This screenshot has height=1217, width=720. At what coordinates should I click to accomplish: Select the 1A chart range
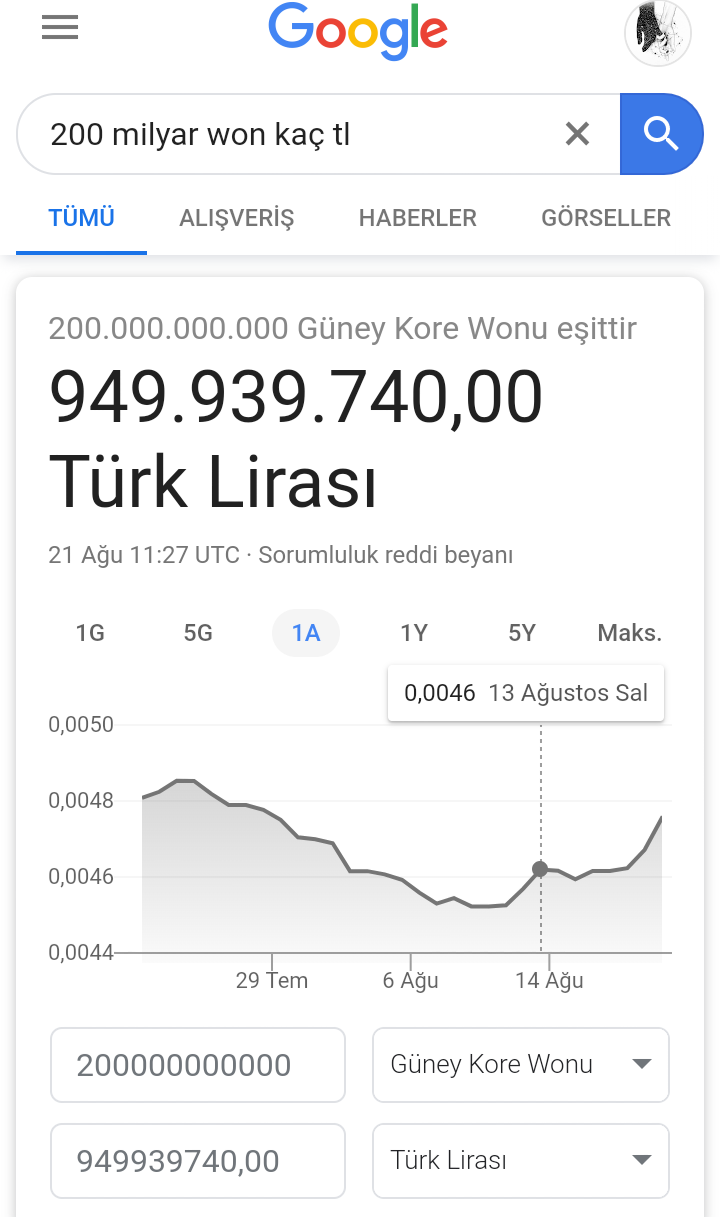click(x=306, y=633)
